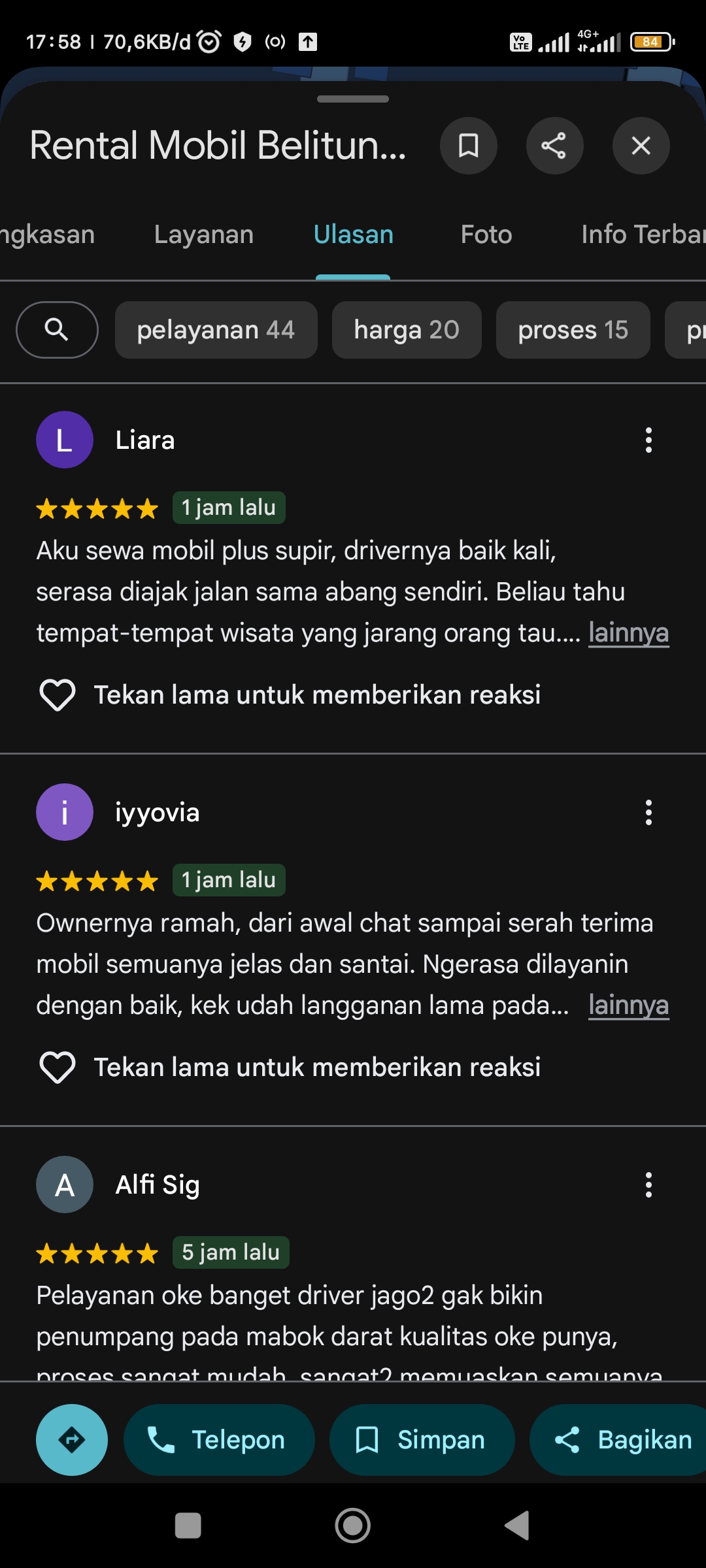Open the options menu on Alfi Sig's review
Viewport: 706px width, 1568px height.
click(x=648, y=1185)
